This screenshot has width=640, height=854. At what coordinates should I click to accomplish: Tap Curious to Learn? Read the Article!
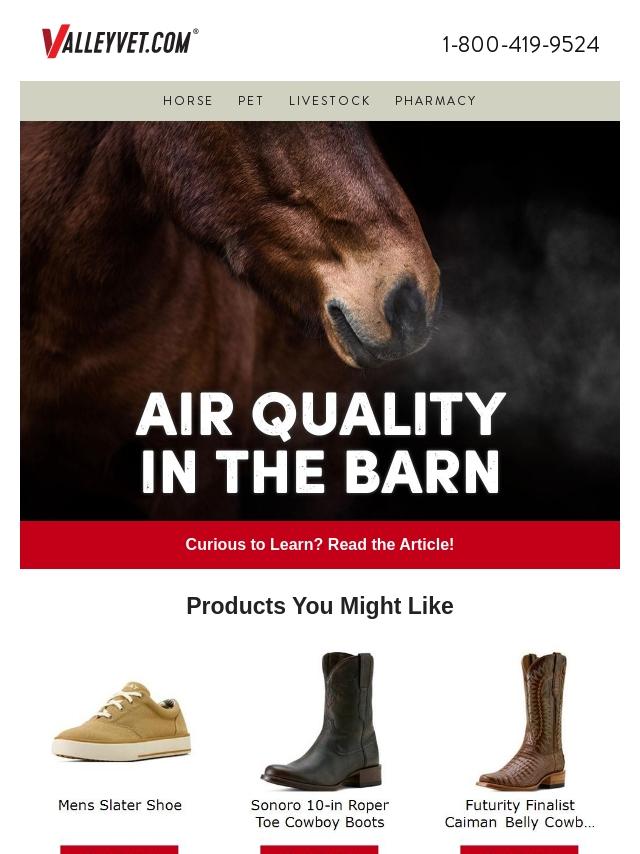[x=319, y=545]
